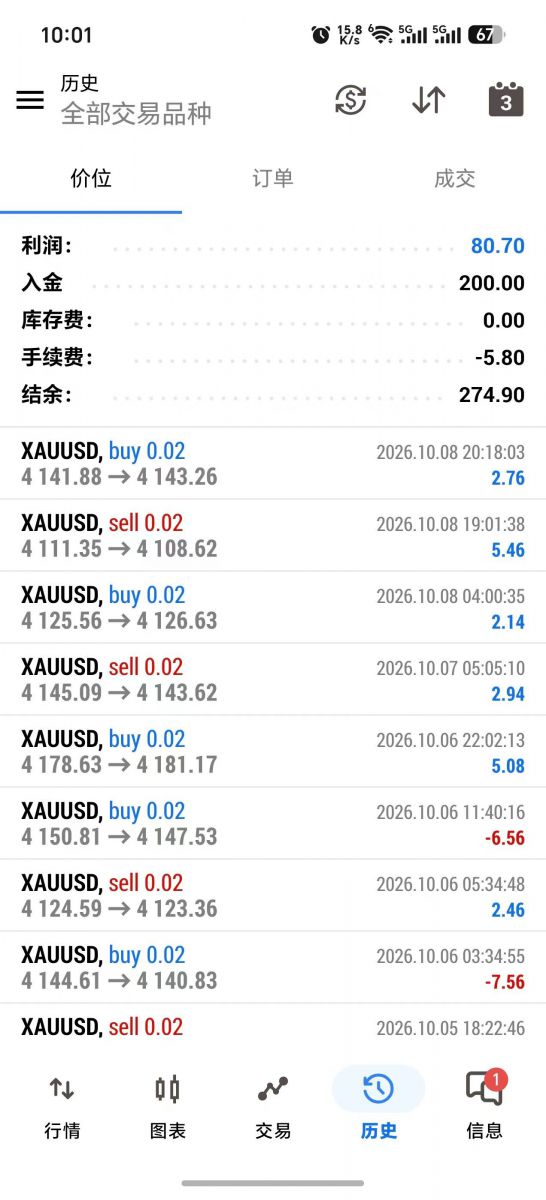The width and height of the screenshot is (546, 1200).
Task: View the sell trade from 2026.10.06 05:34:48
Action: pyautogui.click(x=273, y=896)
